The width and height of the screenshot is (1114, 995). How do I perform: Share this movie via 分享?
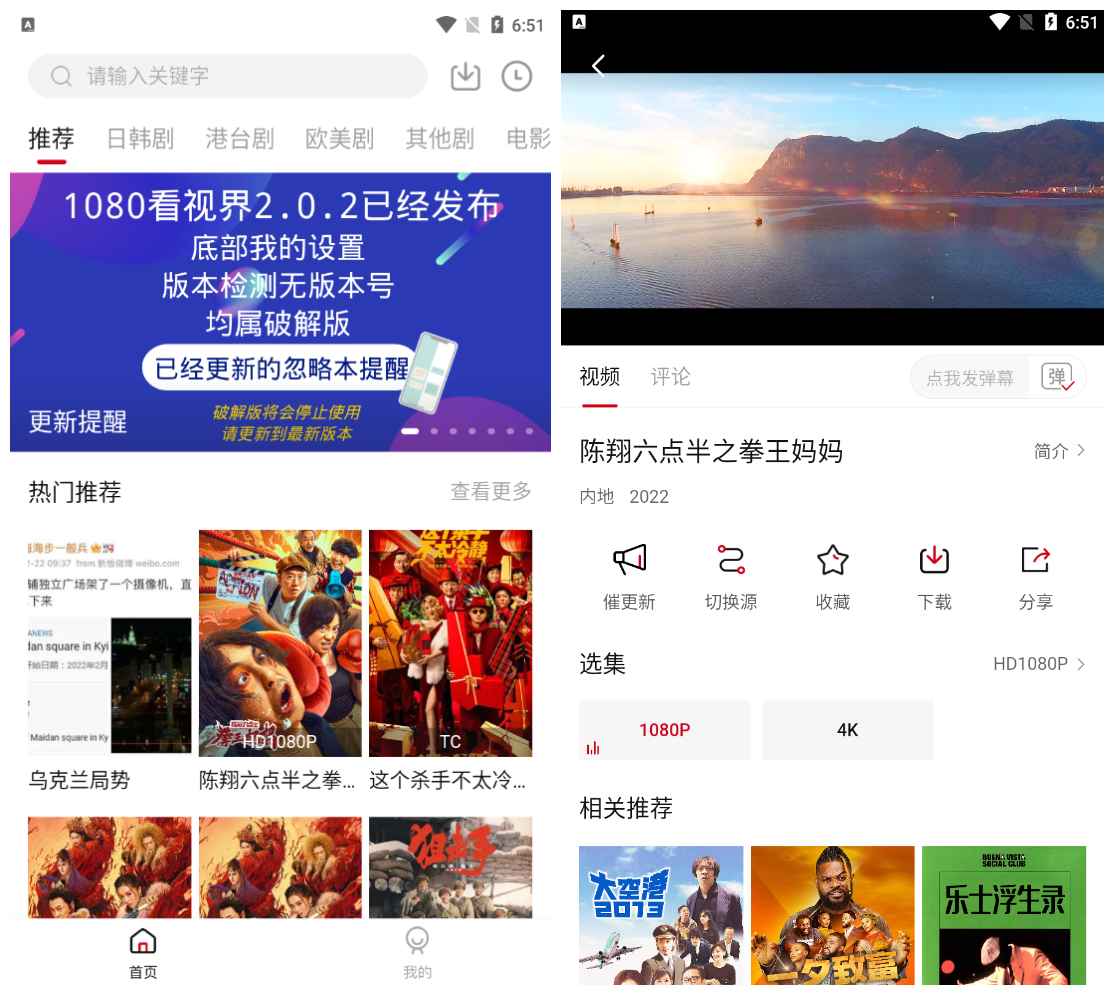[1035, 578]
